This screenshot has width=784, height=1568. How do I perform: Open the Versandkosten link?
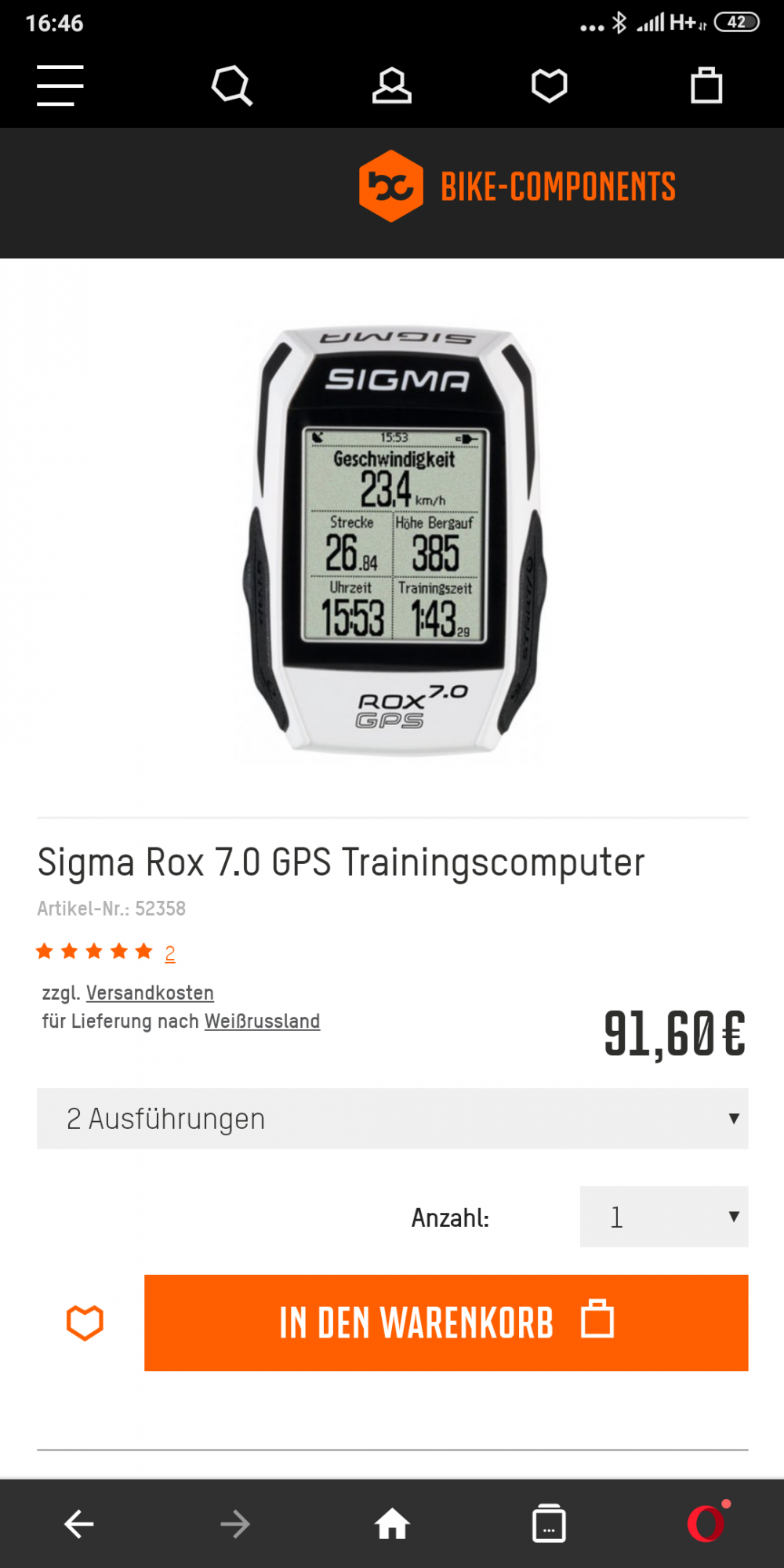pos(150,993)
